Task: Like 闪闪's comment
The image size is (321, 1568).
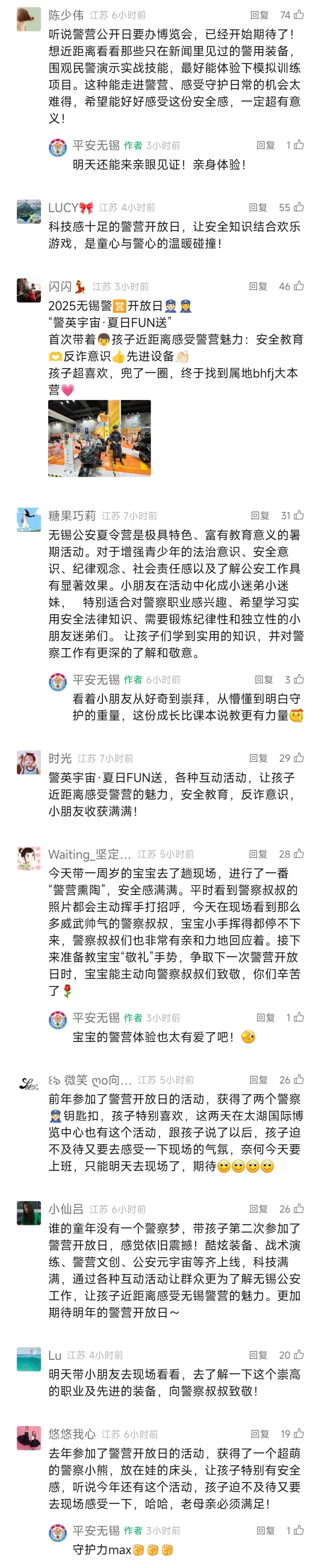Action: (x=298, y=286)
